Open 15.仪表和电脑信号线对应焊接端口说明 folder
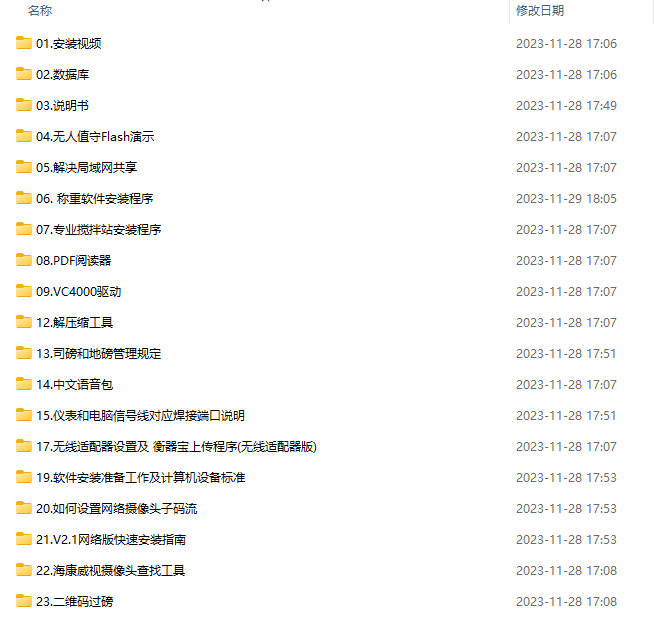 point(140,416)
